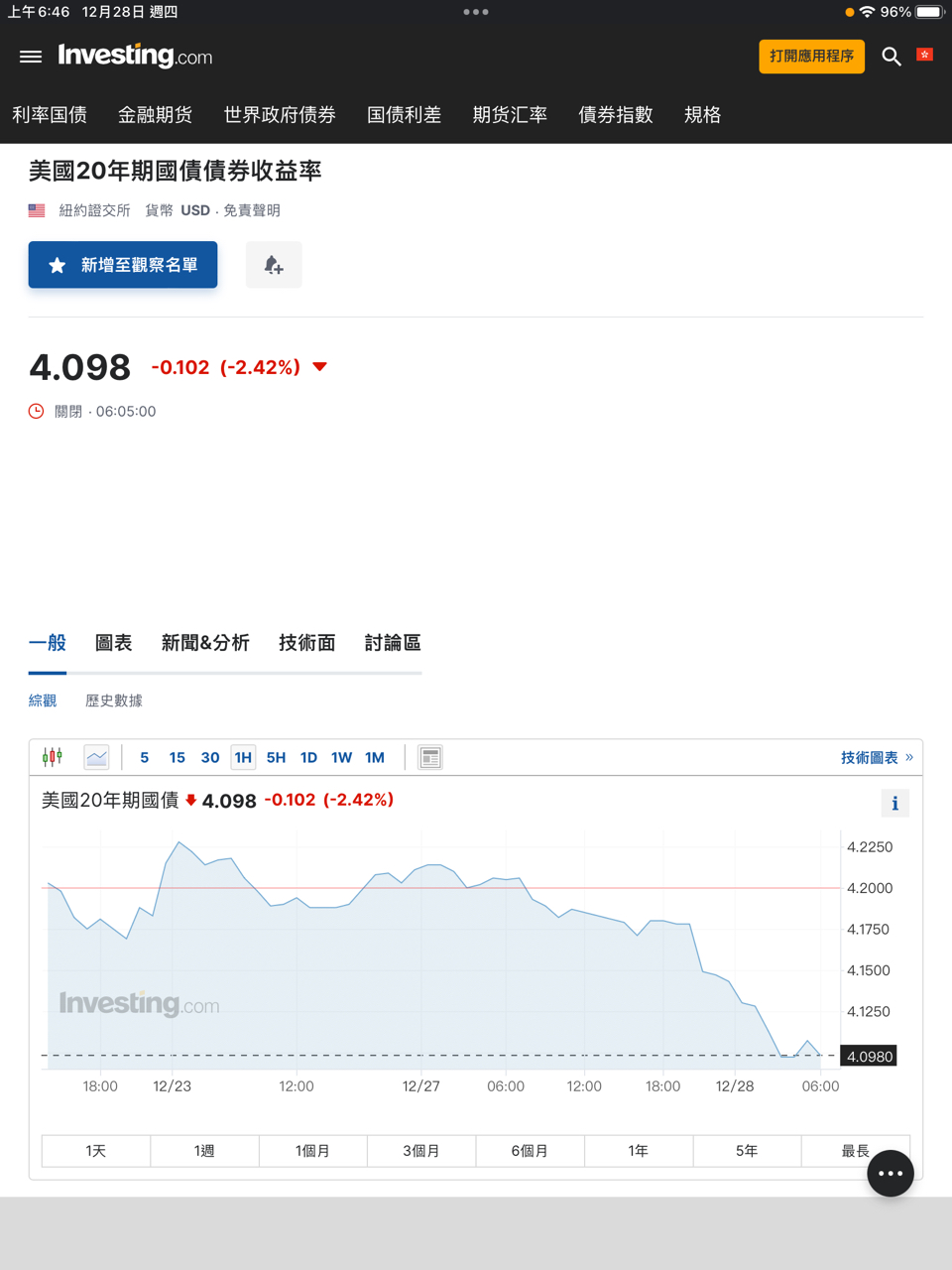The width and height of the screenshot is (952, 1270).
Task: Select the 5年 range on the timeframe bar
Action: pos(747,1150)
